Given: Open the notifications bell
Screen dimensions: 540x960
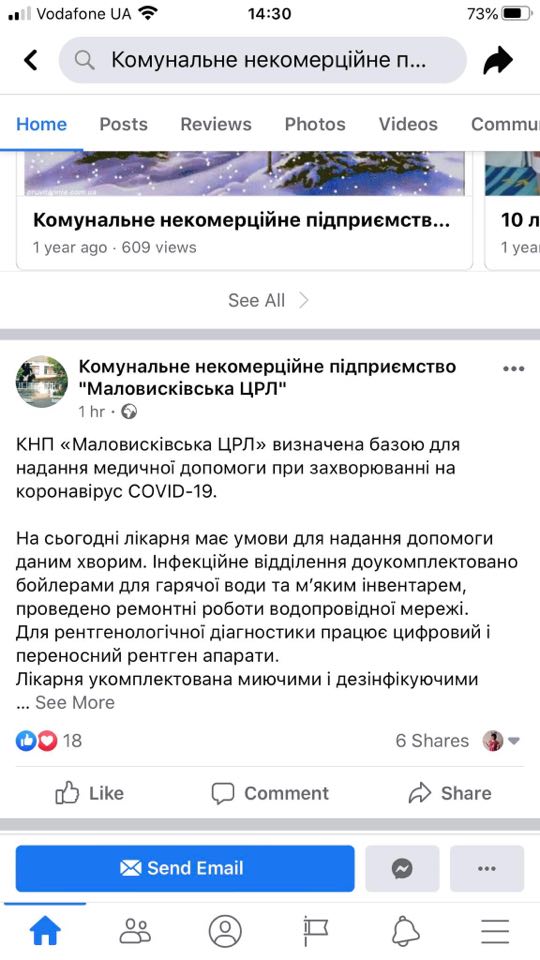Looking at the screenshot, I should [x=405, y=931].
